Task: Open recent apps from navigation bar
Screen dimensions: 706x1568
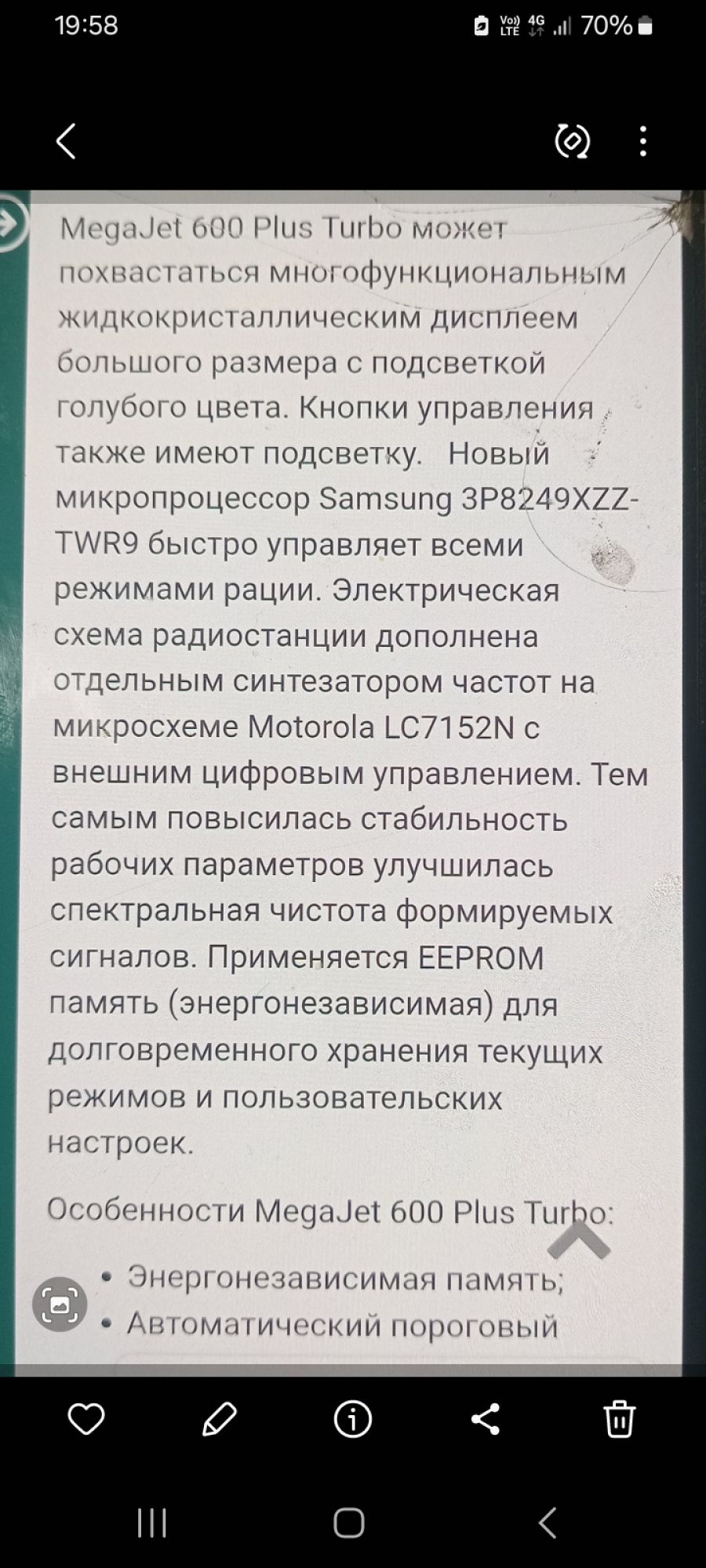Action: pyautogui.click(x=152, y=1523)
